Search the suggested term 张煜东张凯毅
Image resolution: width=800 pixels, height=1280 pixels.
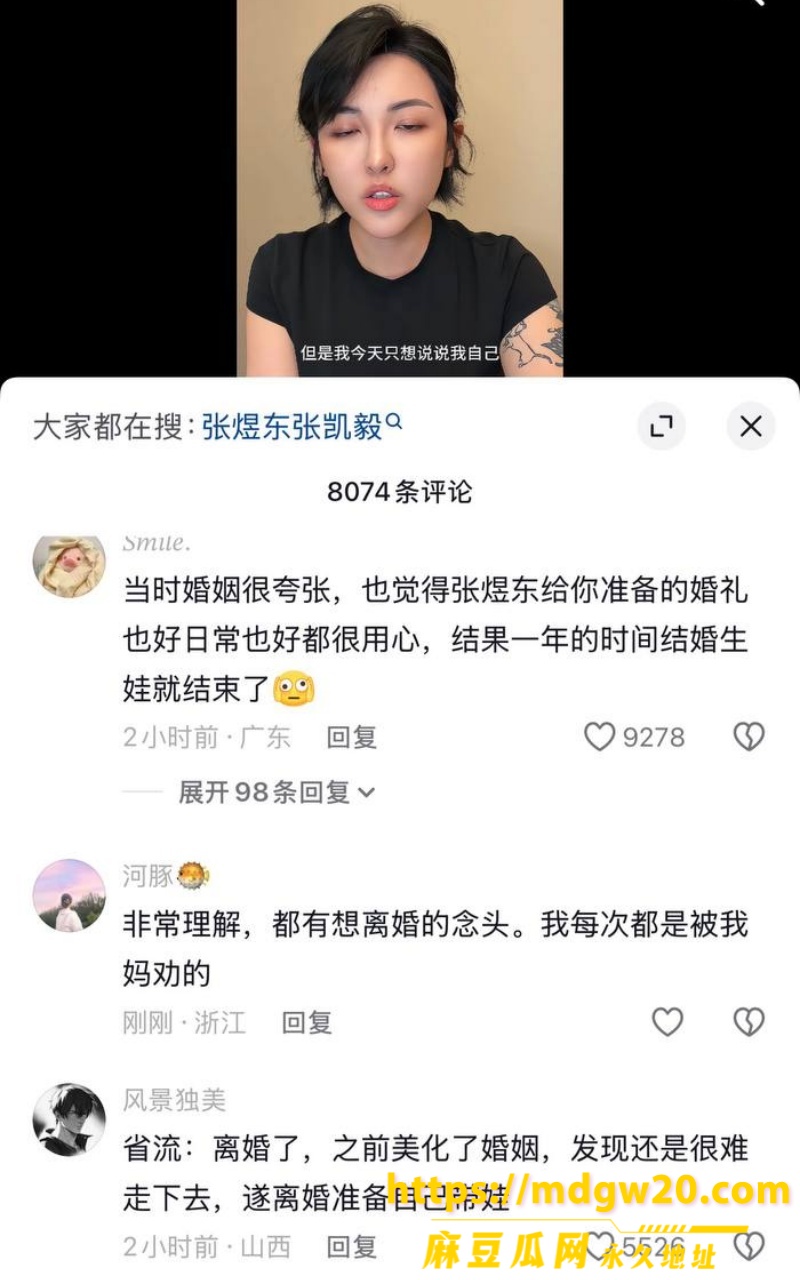tap(302, 427)
